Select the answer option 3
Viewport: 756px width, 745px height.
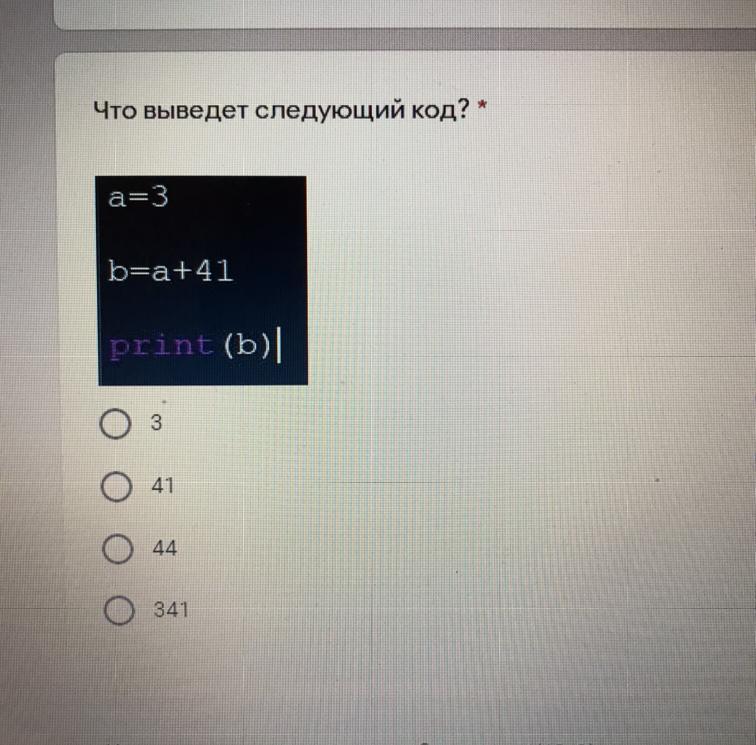pyautogui.click(x=116, y=425)
